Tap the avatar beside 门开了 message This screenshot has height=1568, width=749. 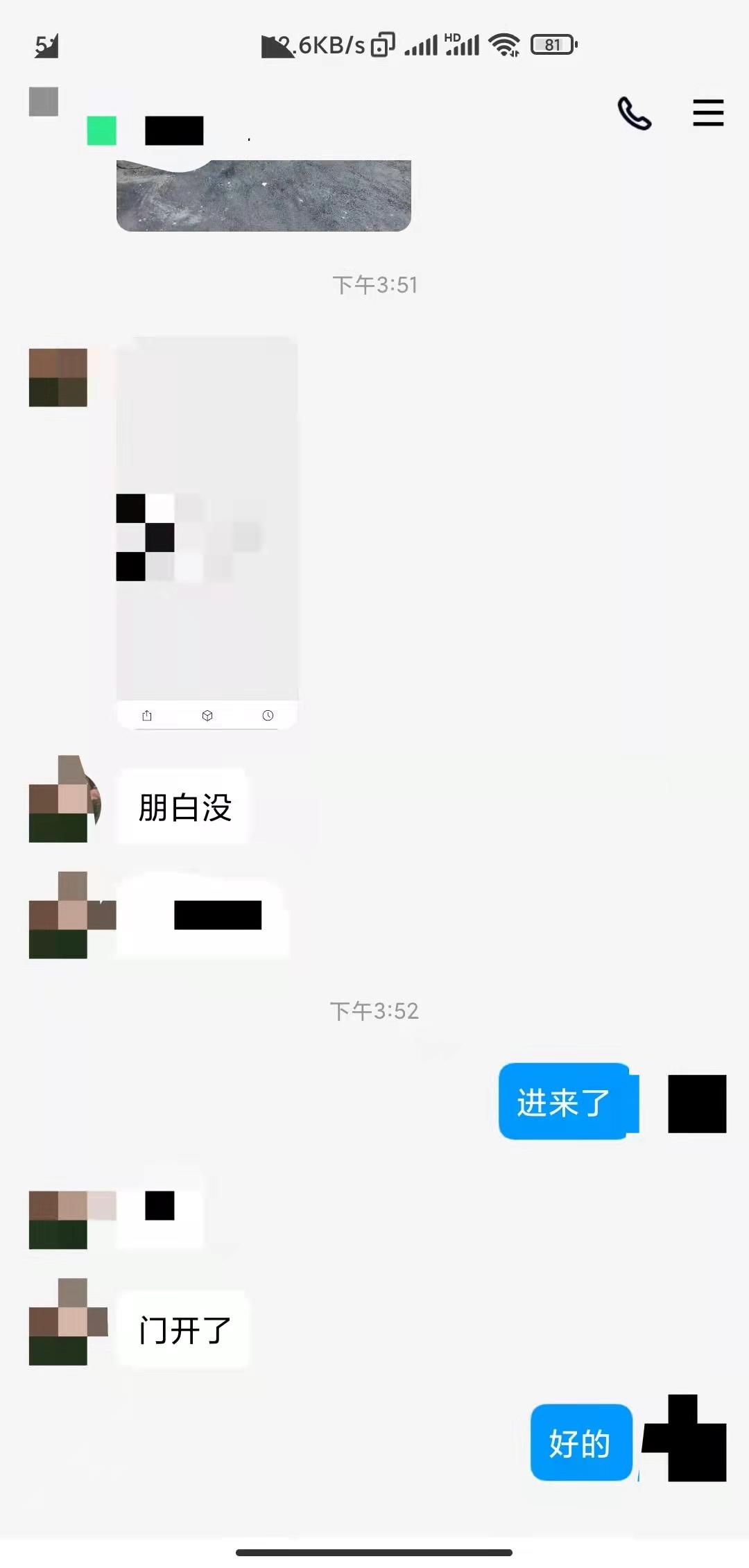(x=60, y=1323)
